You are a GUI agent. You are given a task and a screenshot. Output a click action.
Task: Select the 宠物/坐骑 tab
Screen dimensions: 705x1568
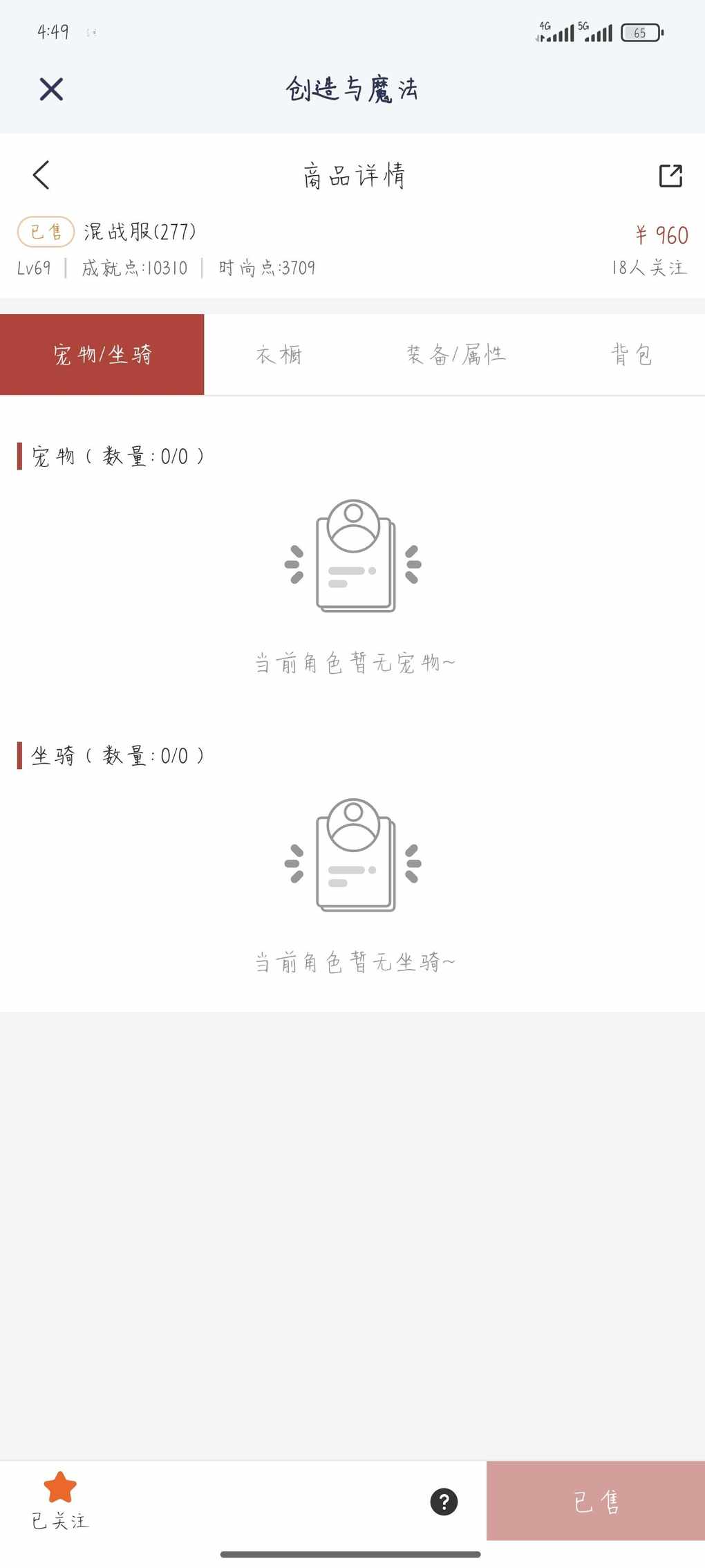tap(102, 354)
